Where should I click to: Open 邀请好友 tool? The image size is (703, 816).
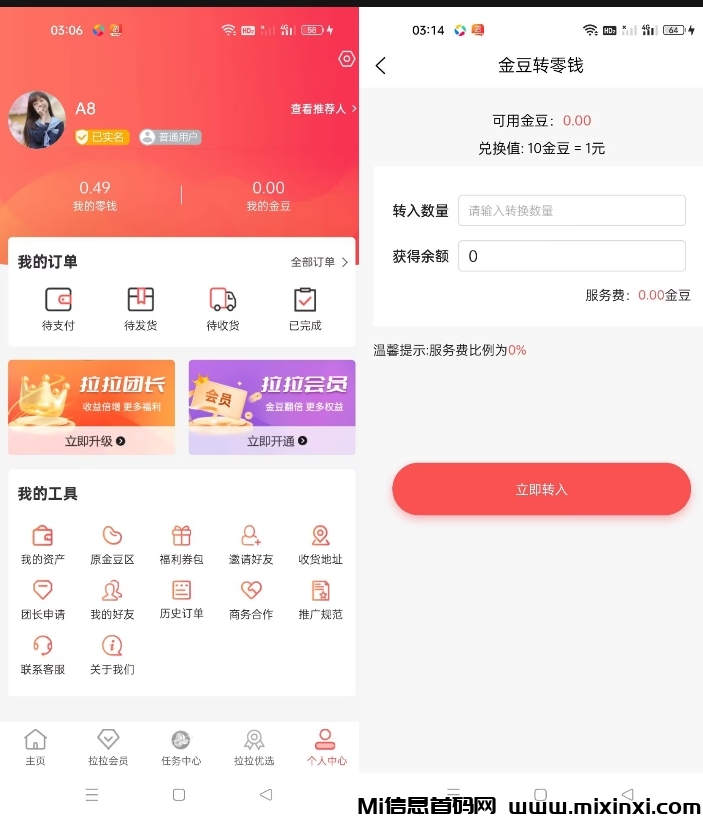[251, 545]
